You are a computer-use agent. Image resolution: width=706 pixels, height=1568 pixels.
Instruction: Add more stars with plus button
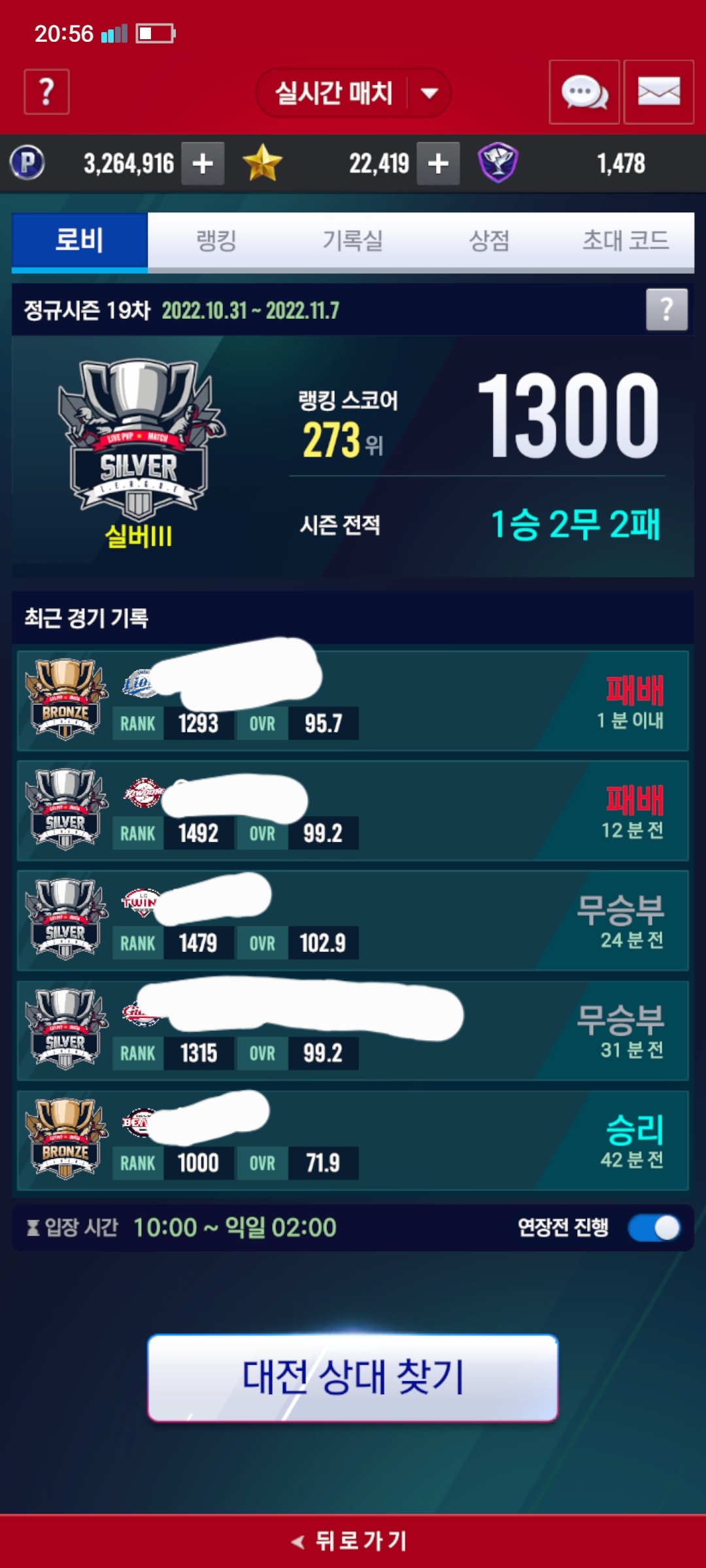438,163
